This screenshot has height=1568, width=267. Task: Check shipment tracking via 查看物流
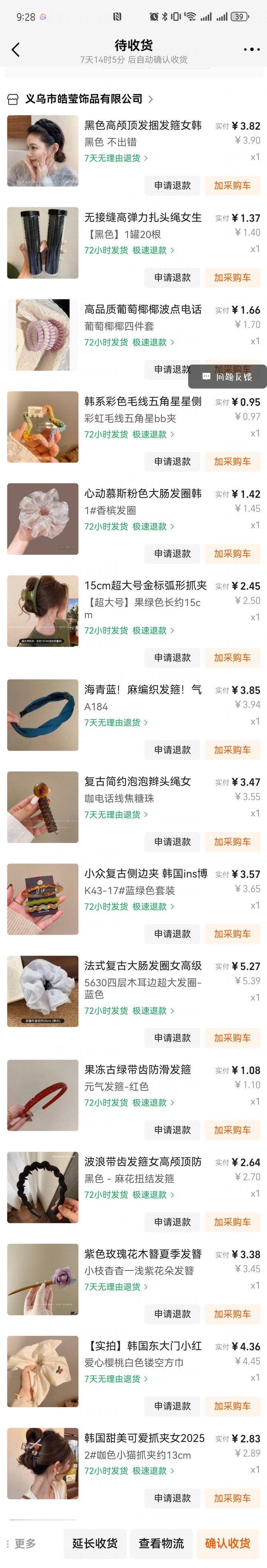tap(161, 1542)
